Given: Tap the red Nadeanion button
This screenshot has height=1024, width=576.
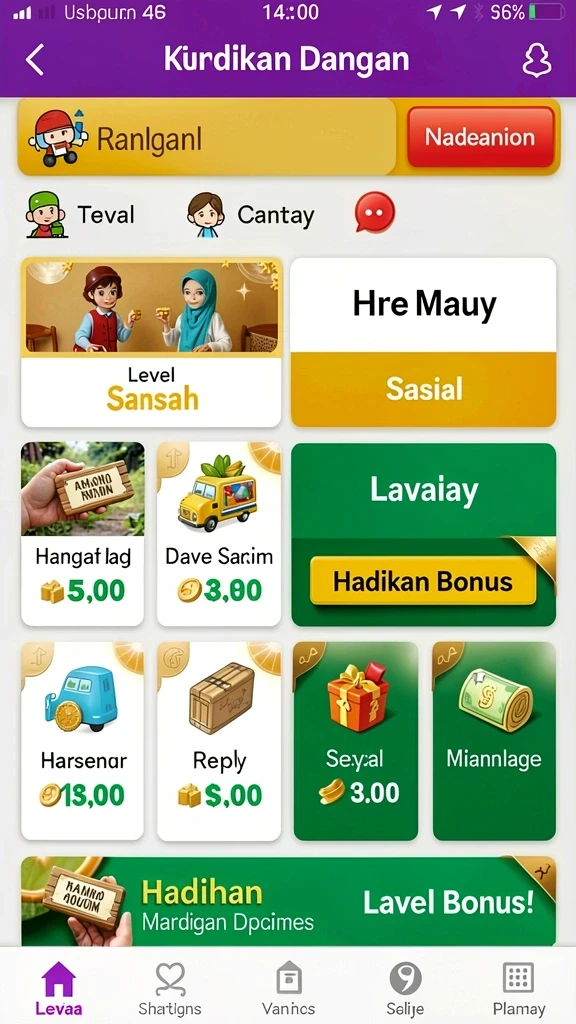Looking at the screenshot, I should (x=481, y=137).
